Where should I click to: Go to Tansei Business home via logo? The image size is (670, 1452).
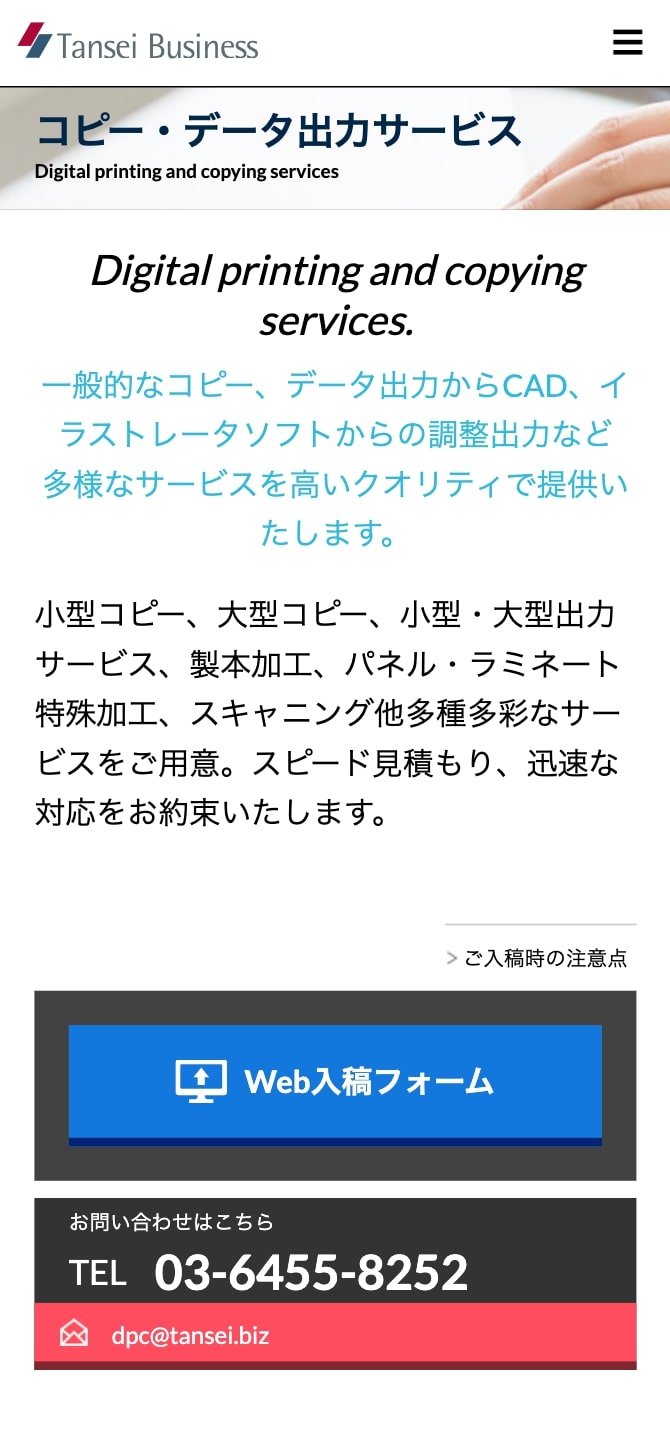(x=138, y=43)
